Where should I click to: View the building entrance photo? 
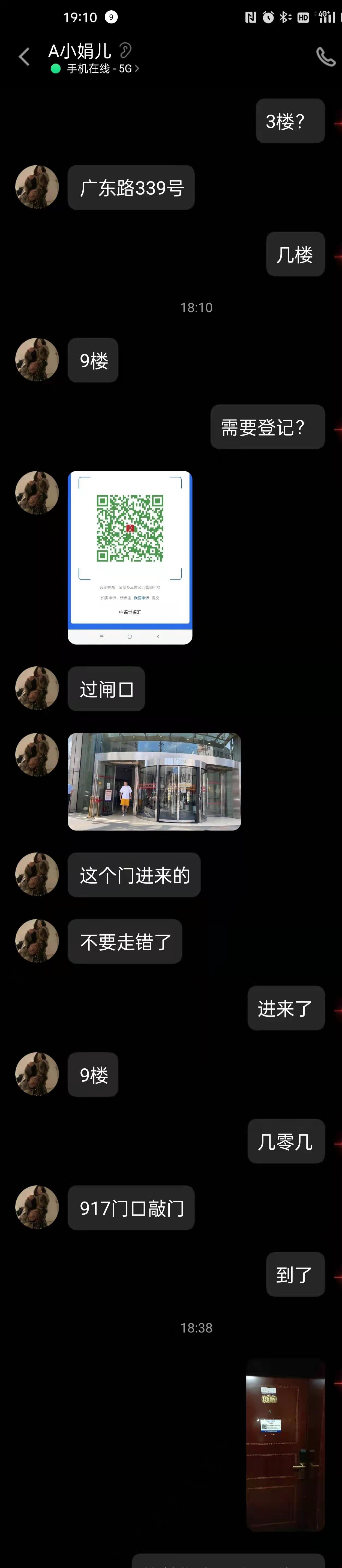154,781
